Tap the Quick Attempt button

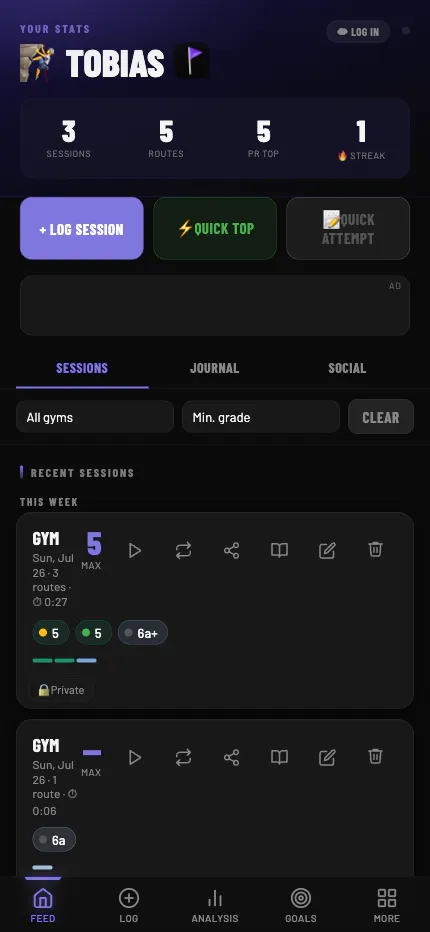pos(348,229)
